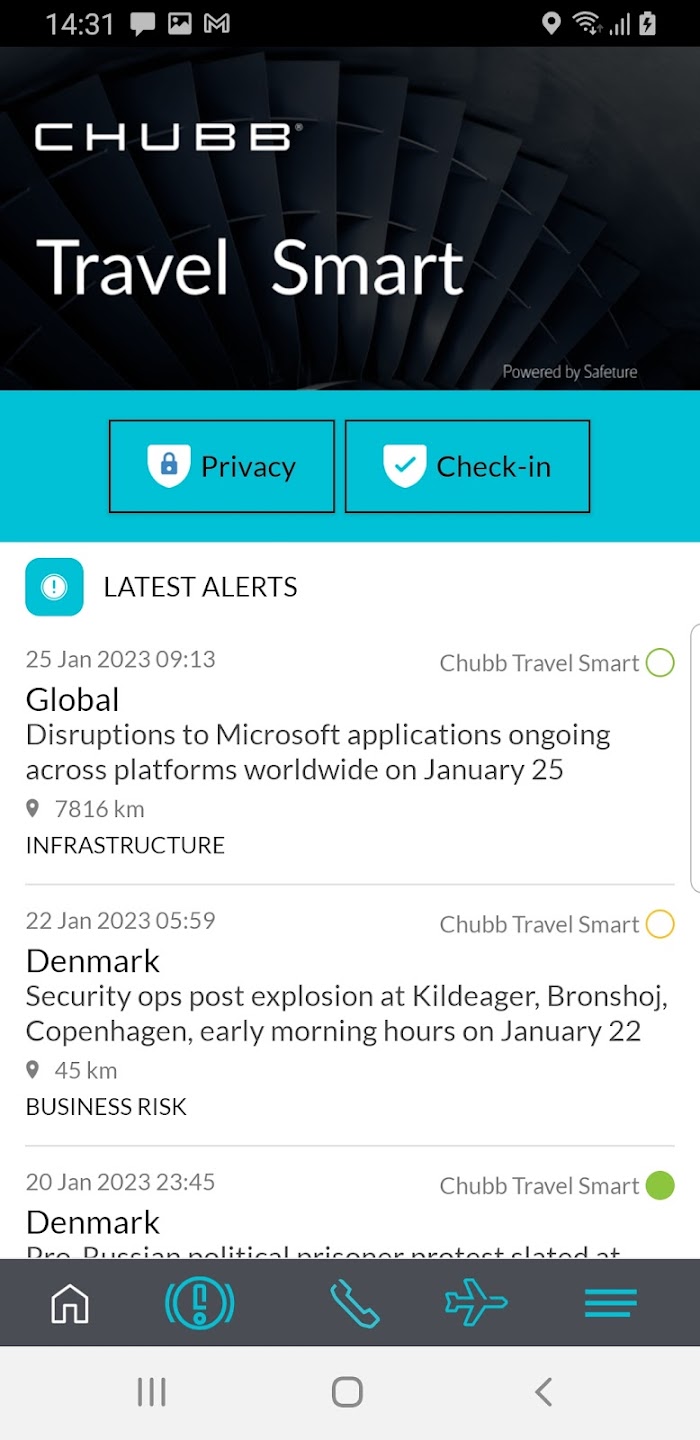Switch to the airplane travel tab

coord(476,1303)
